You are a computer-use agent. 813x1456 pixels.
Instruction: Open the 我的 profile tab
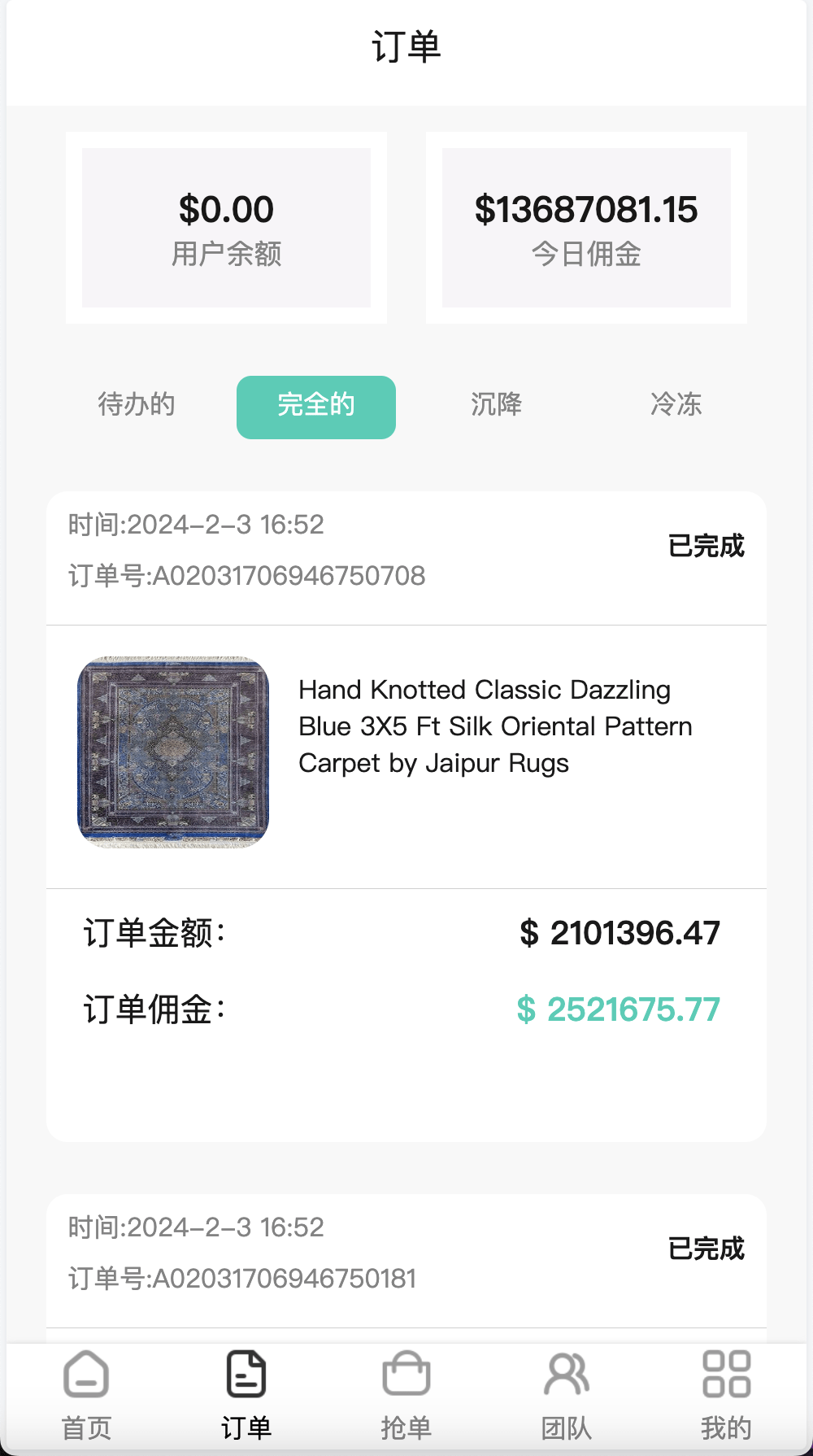coord(726,1394)
